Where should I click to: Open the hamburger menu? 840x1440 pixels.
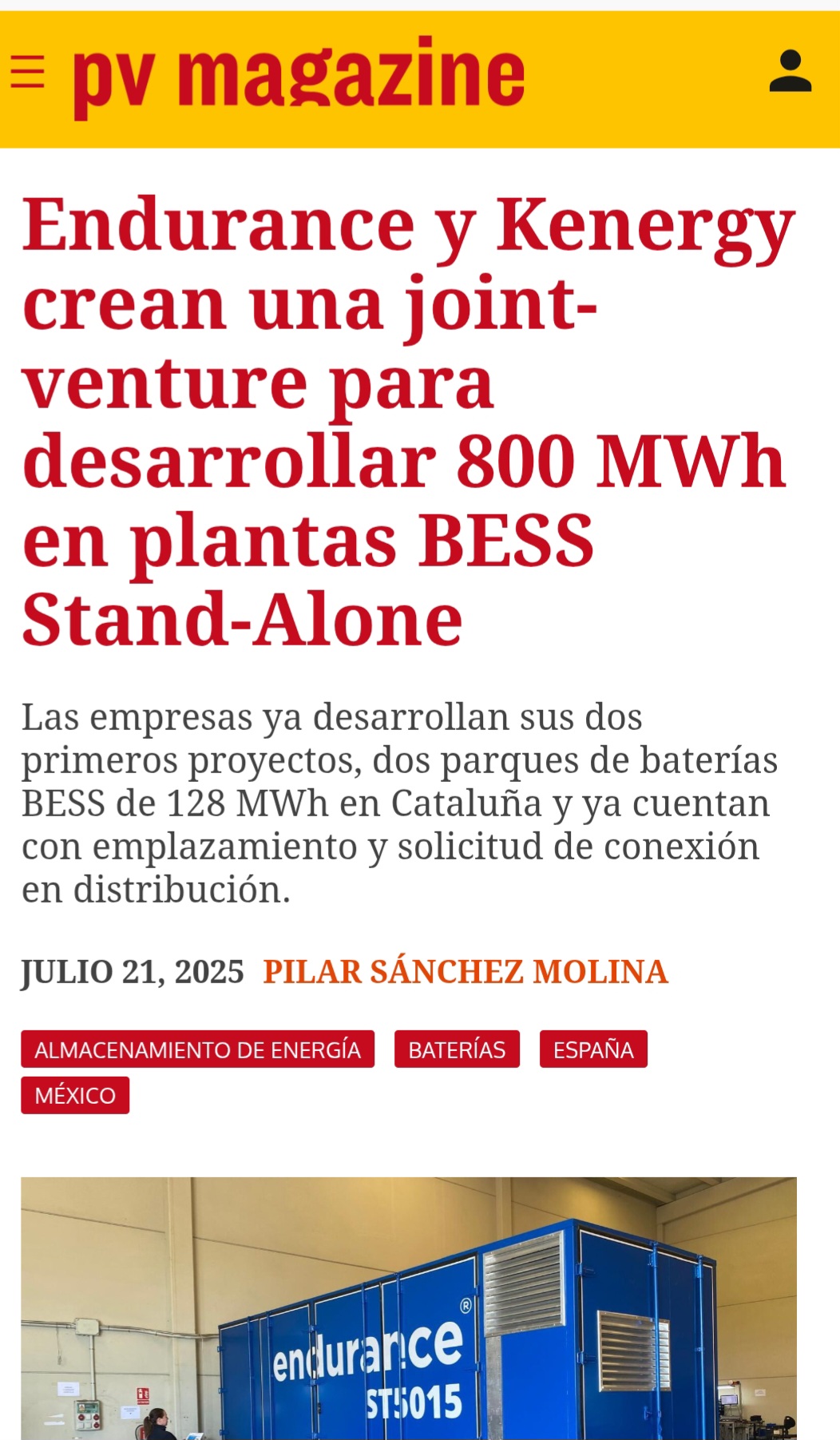[x=27, y=72]
